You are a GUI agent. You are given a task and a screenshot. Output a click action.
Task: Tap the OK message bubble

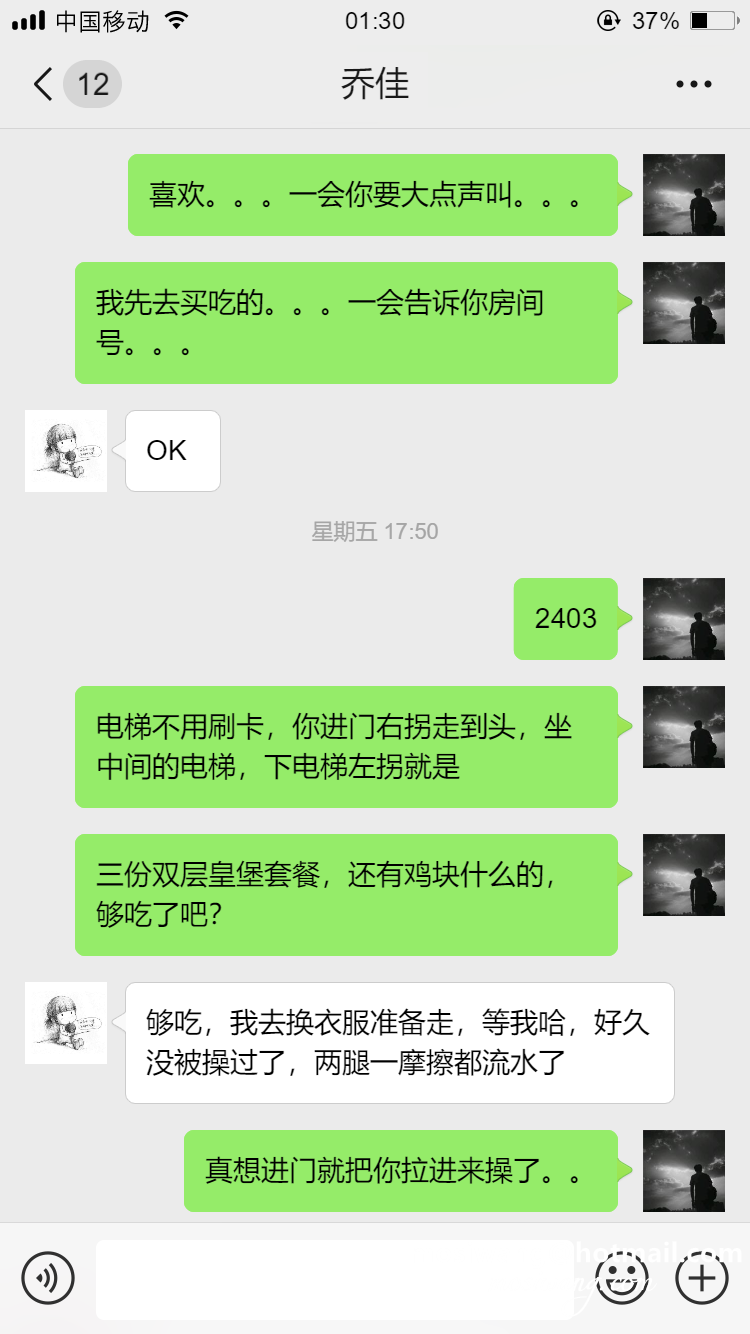tap(170, 450)
